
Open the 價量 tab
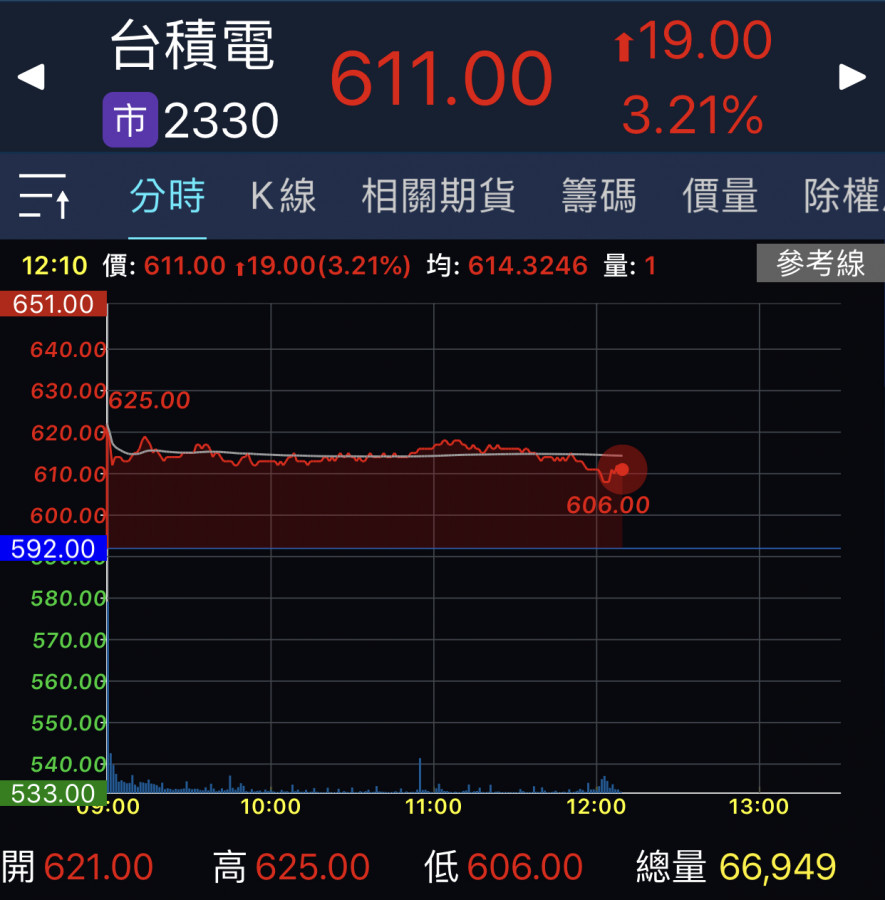720,196
